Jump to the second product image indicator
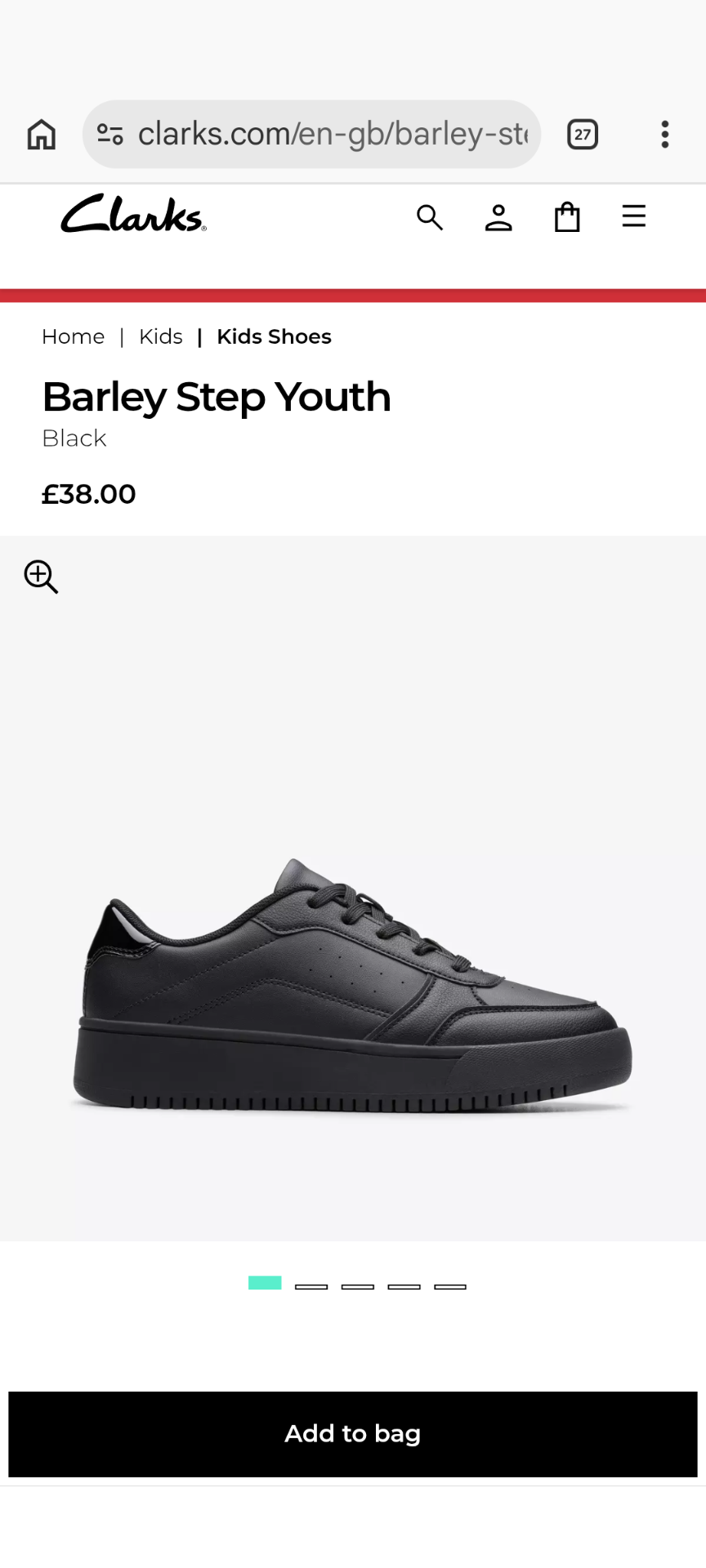706x1568 pixels. coord(311,1286)
